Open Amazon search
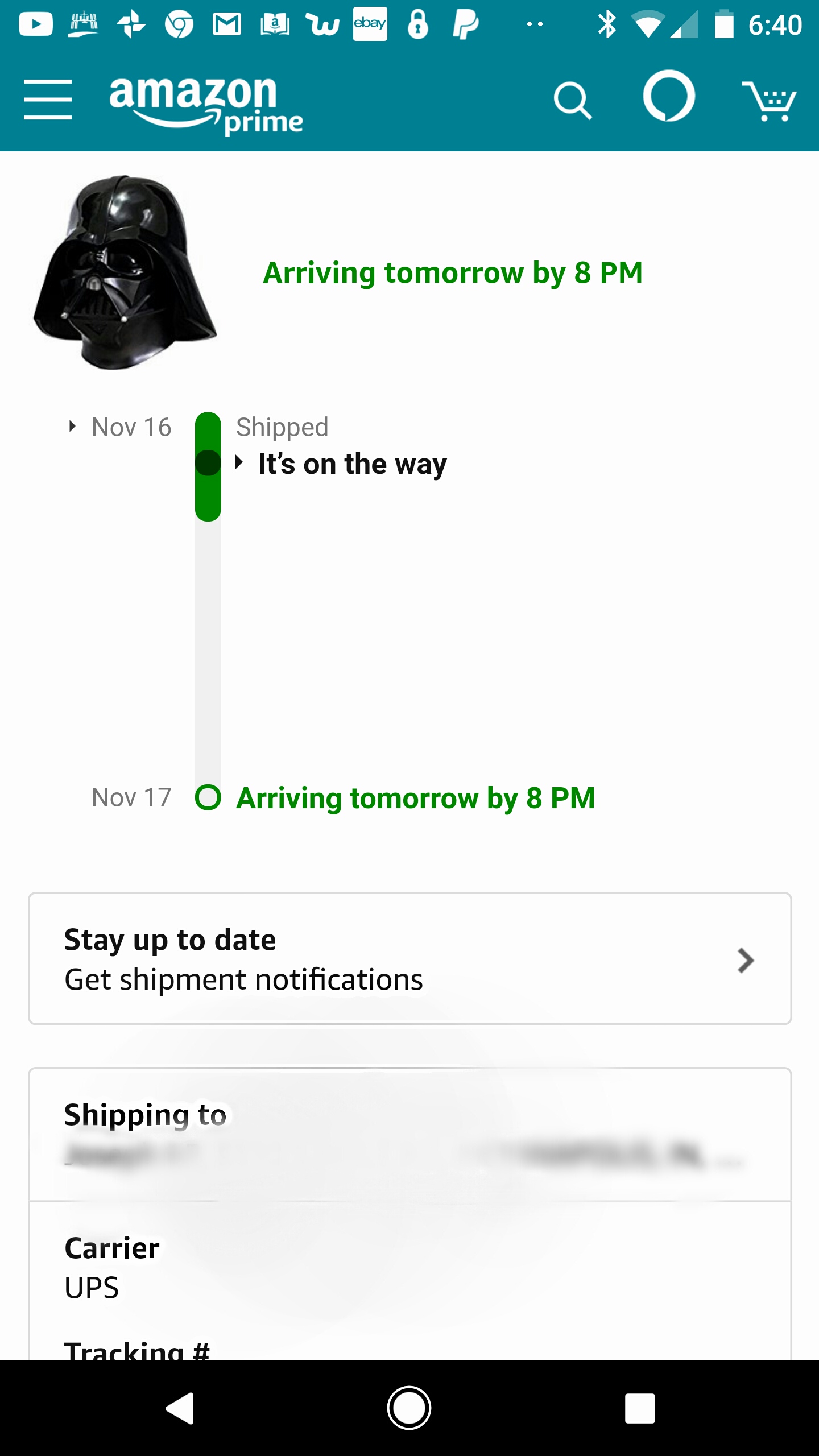 pos(573,101)
